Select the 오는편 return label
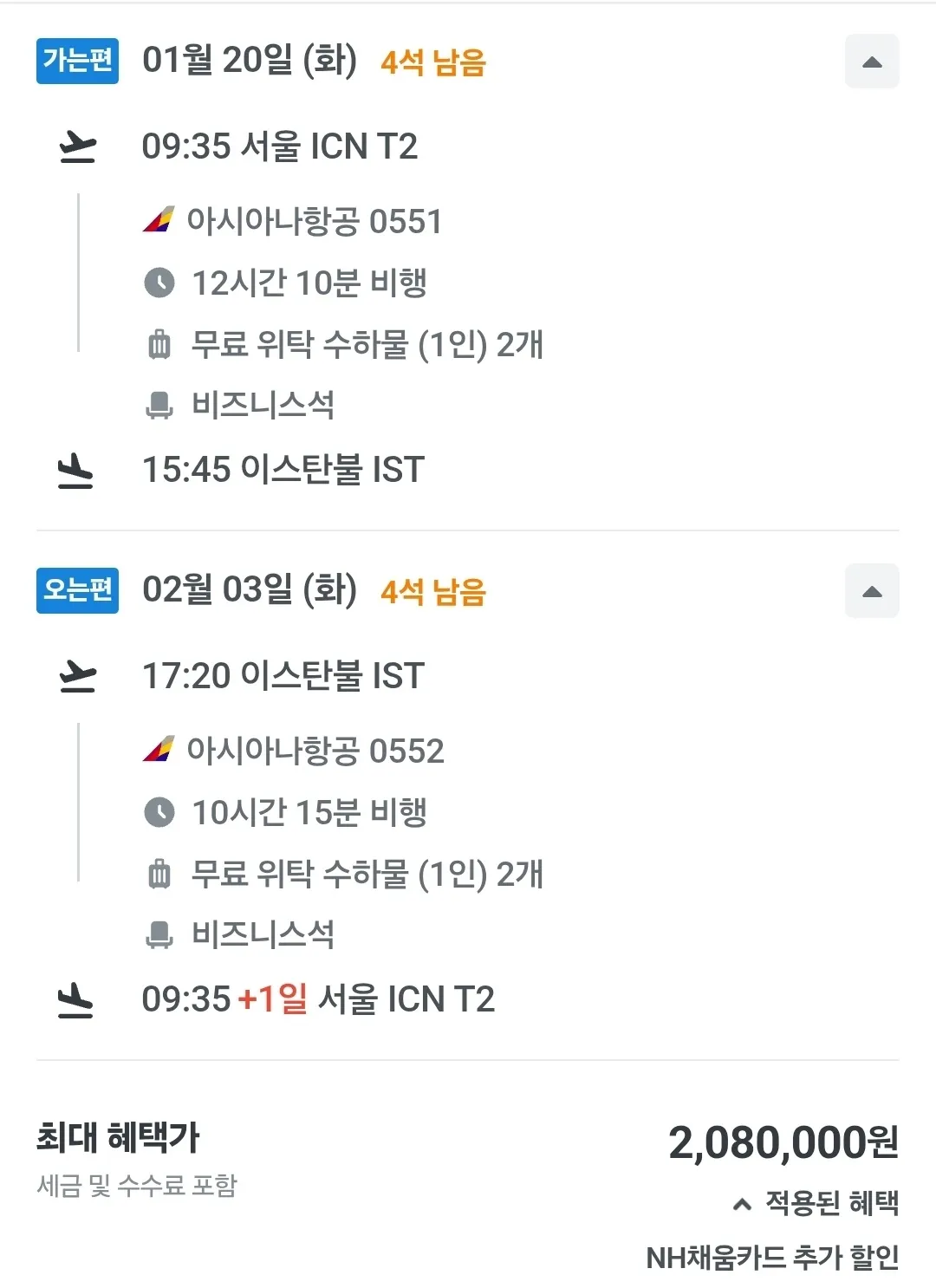This screenshot has height=1288, width=936. point(76,591)
